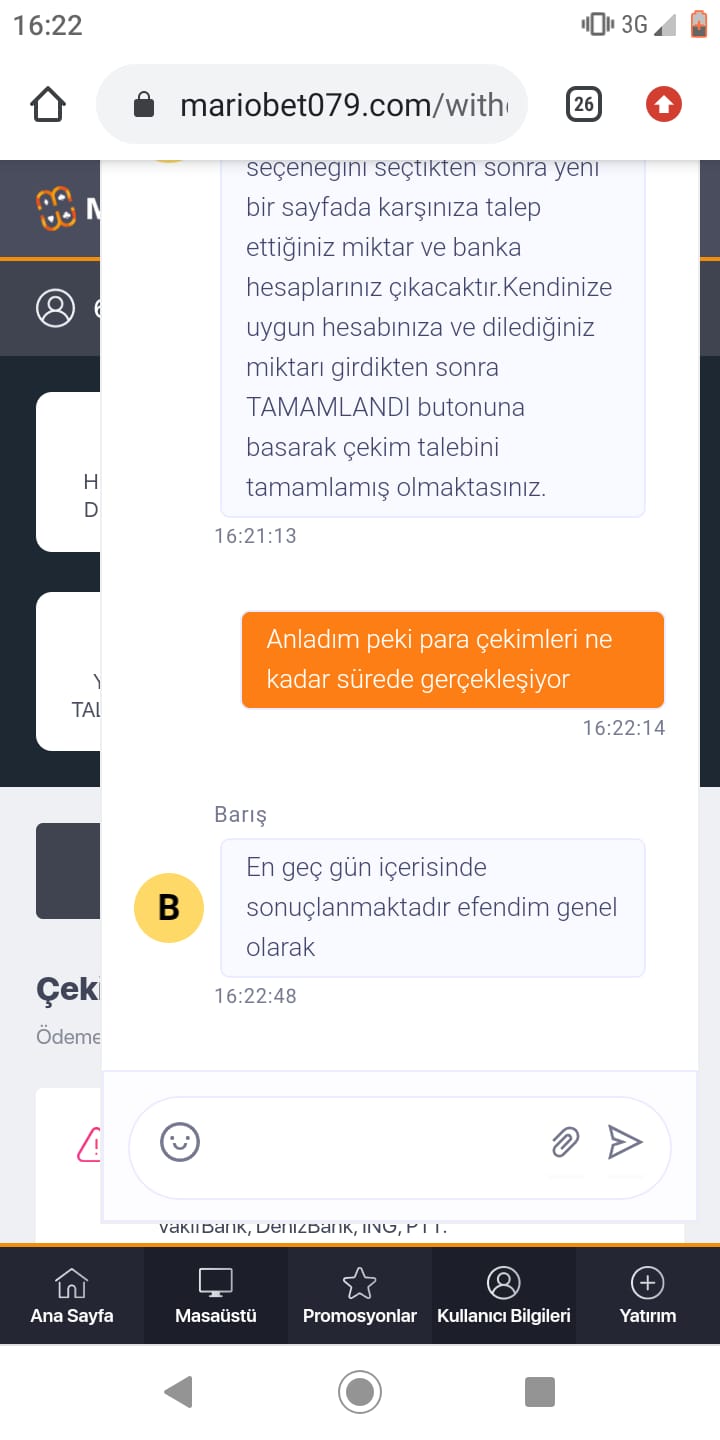Go to Ana Sayfa tab
This screenshot has height=1440, width=720.
(x=72, y=1296)
